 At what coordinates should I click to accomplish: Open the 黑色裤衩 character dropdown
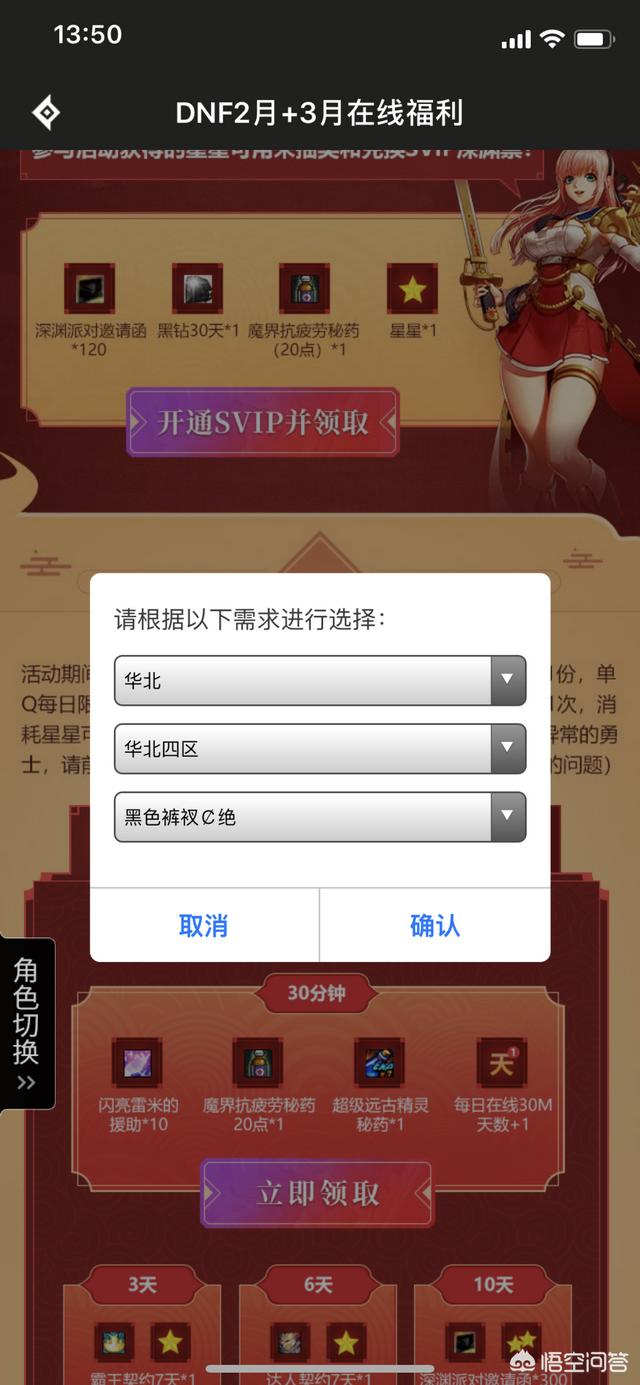pyautogui.click(x=320, y=816)
